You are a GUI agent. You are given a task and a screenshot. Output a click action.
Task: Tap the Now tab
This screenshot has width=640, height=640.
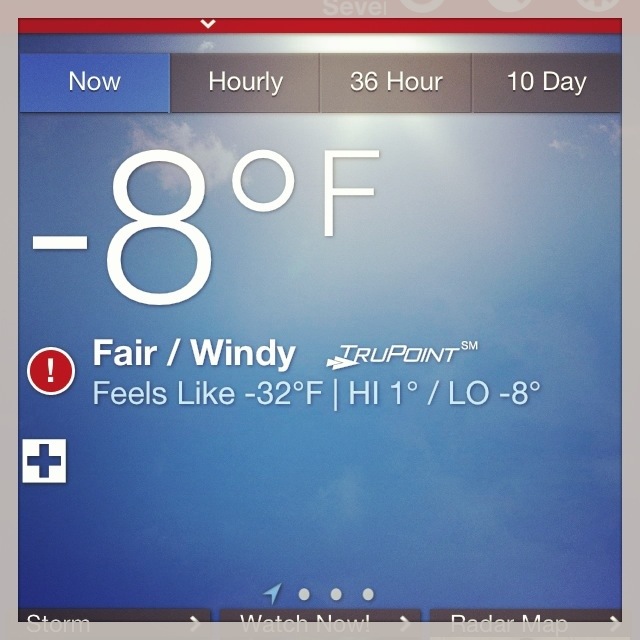click(95, 83)
